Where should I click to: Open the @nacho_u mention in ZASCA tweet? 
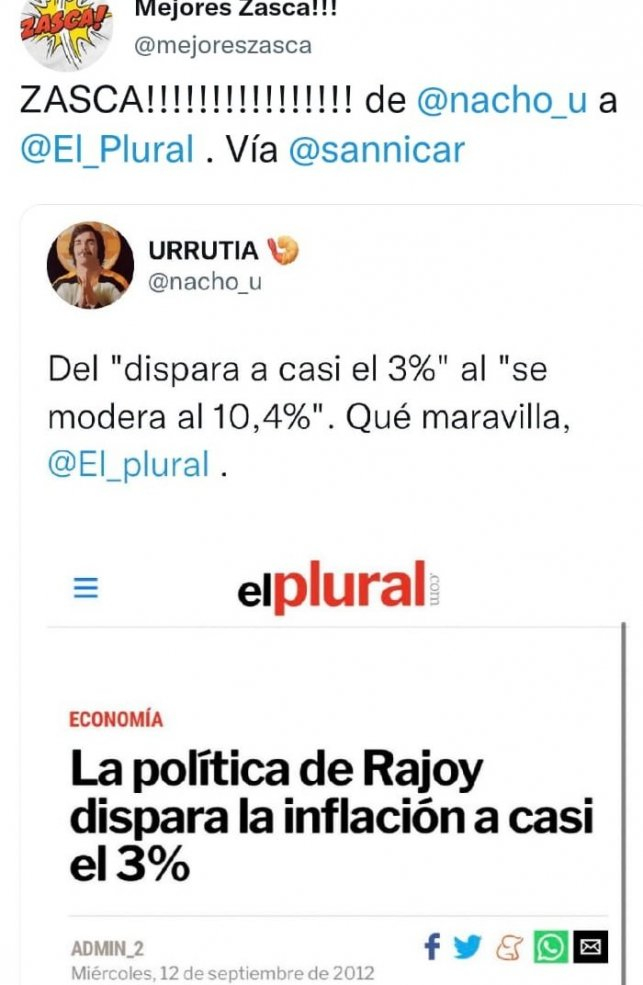coord(502,103)
